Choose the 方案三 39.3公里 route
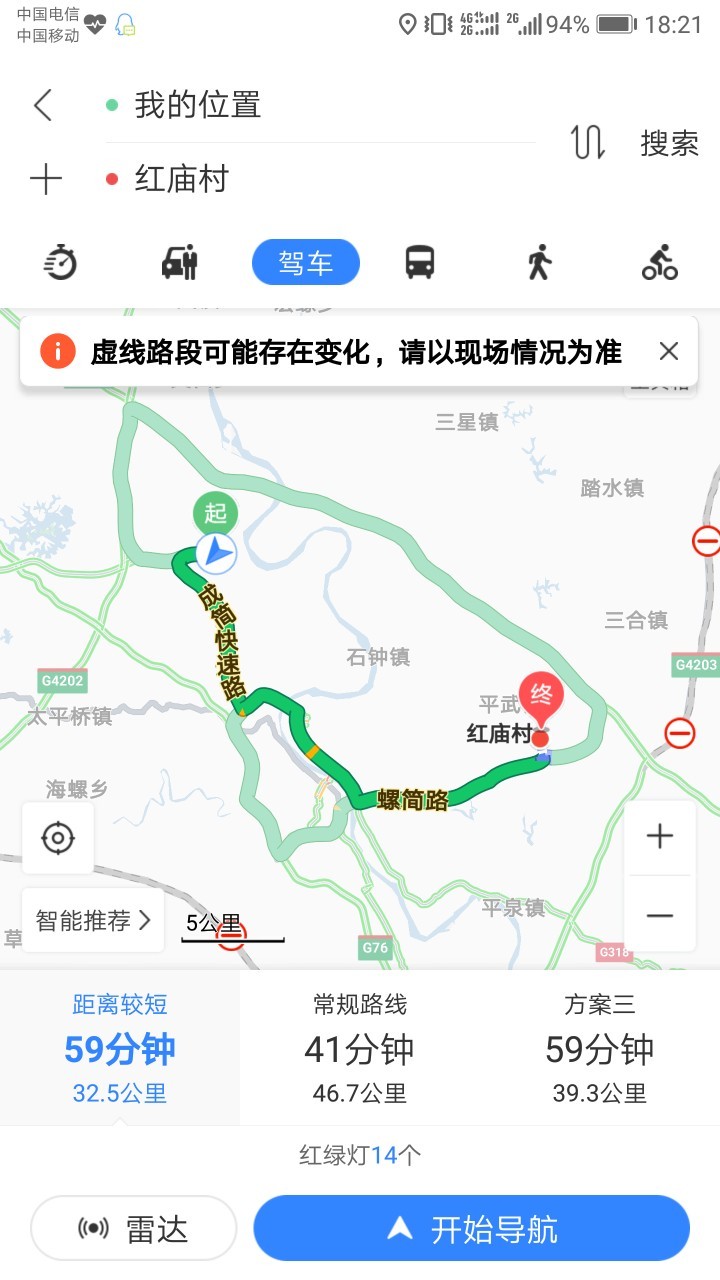Viewport: 720px width, 1280px height. 600,1049
